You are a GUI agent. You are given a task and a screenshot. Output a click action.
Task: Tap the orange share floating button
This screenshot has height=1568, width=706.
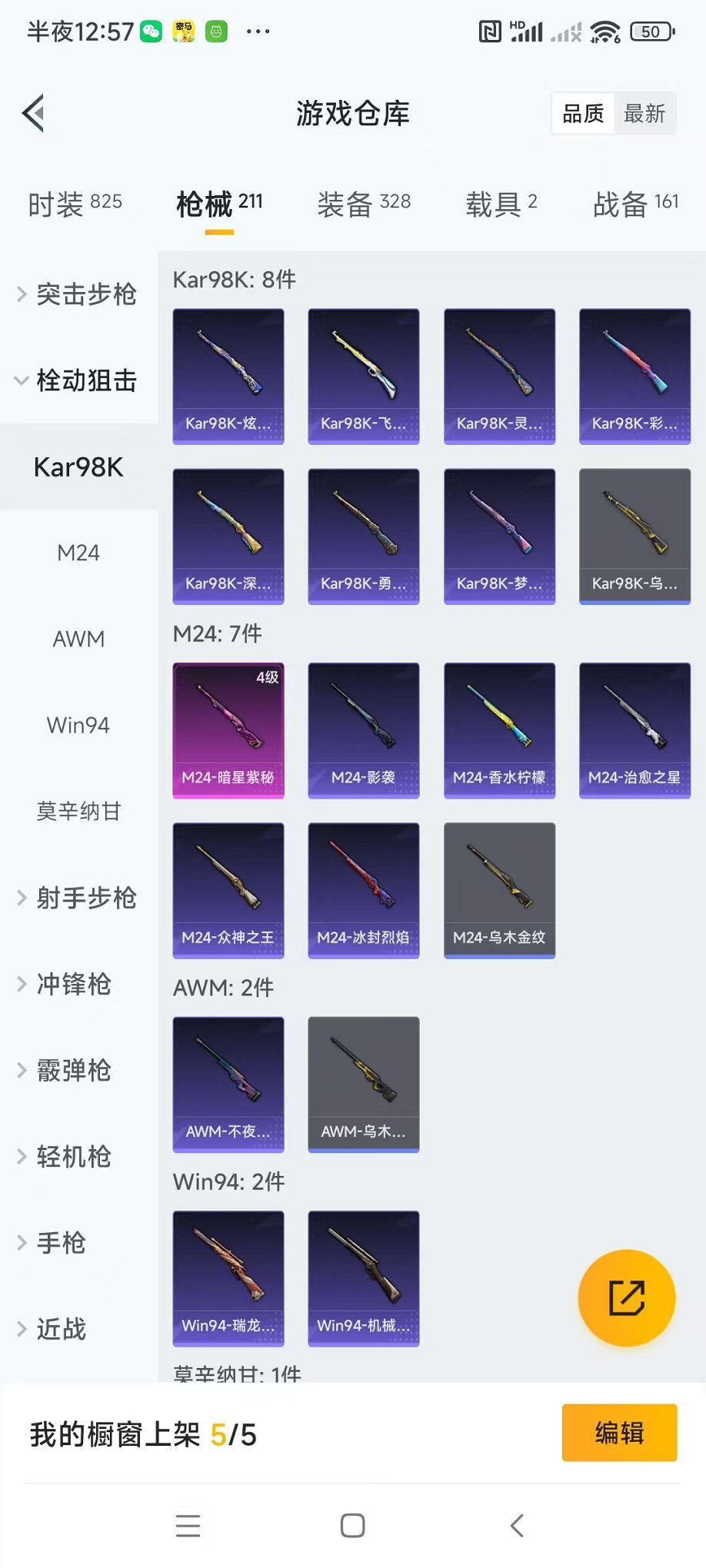pos(626,1298)
